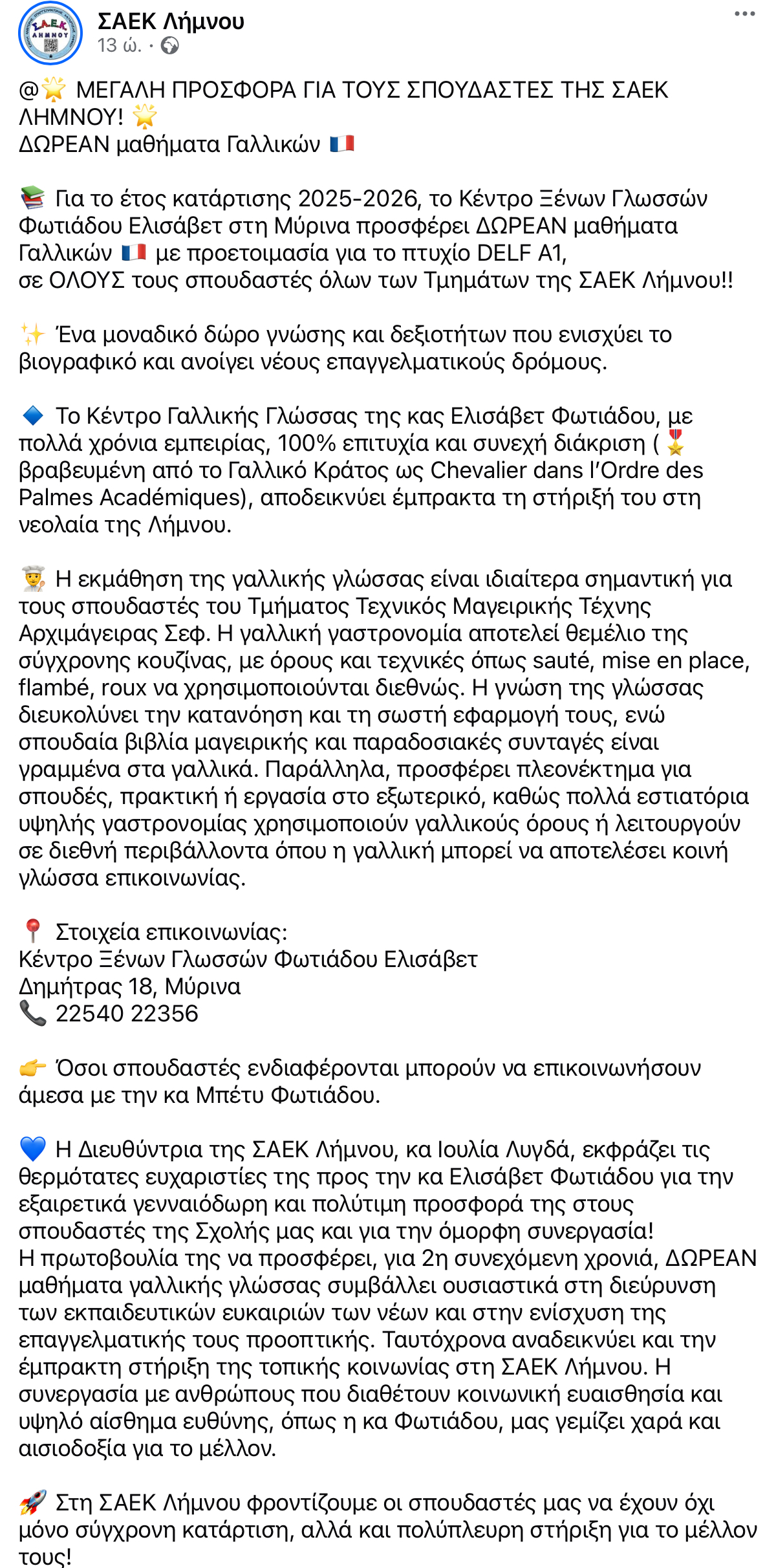Open the ΣΑΕΚ Λήμνου page name
Viewport: 776px width, 1568px height.
pos(171,21)
